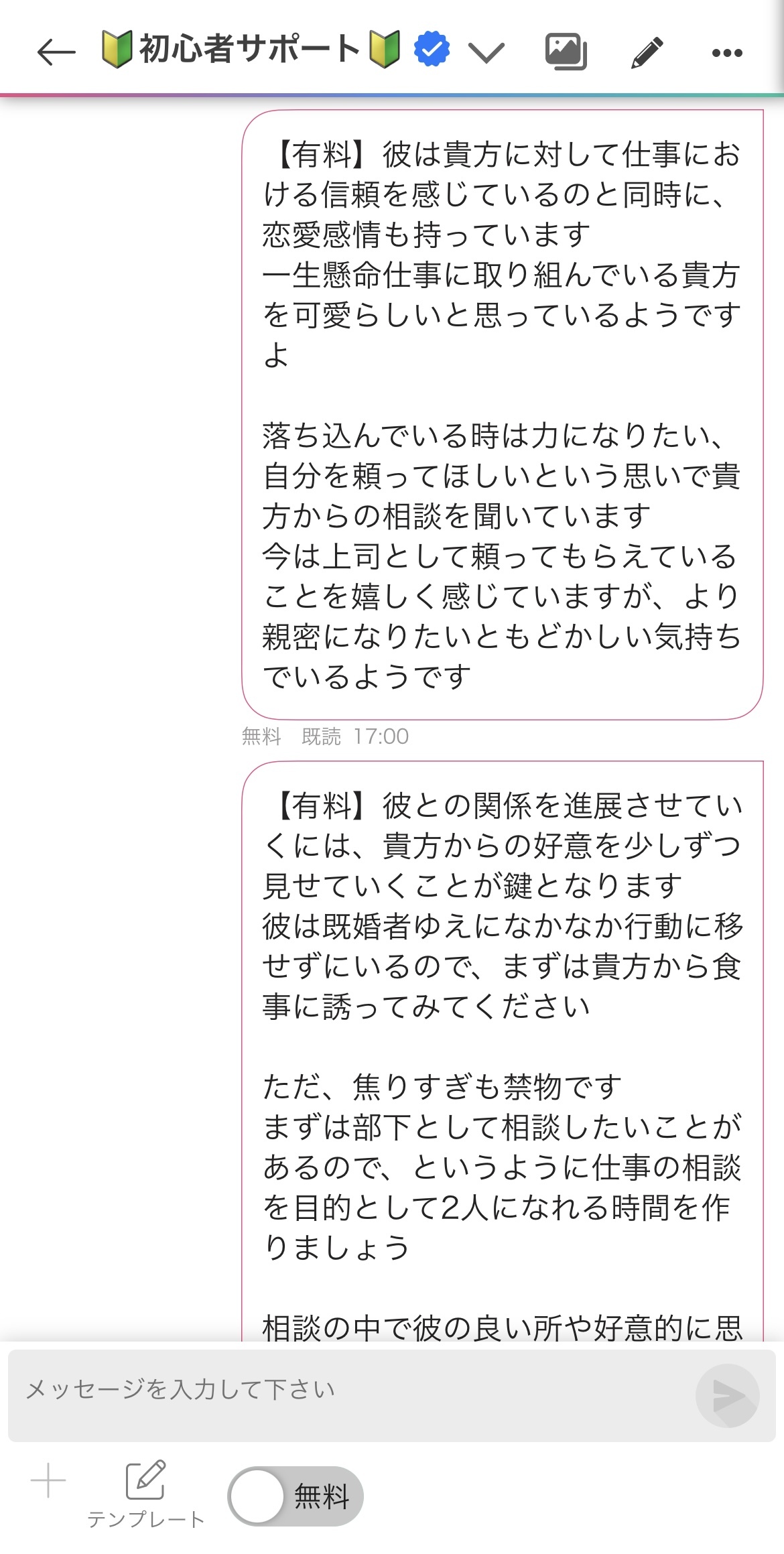Open the image gallery icon
This screenshot has height=1554, width=784.
[566, 52]
